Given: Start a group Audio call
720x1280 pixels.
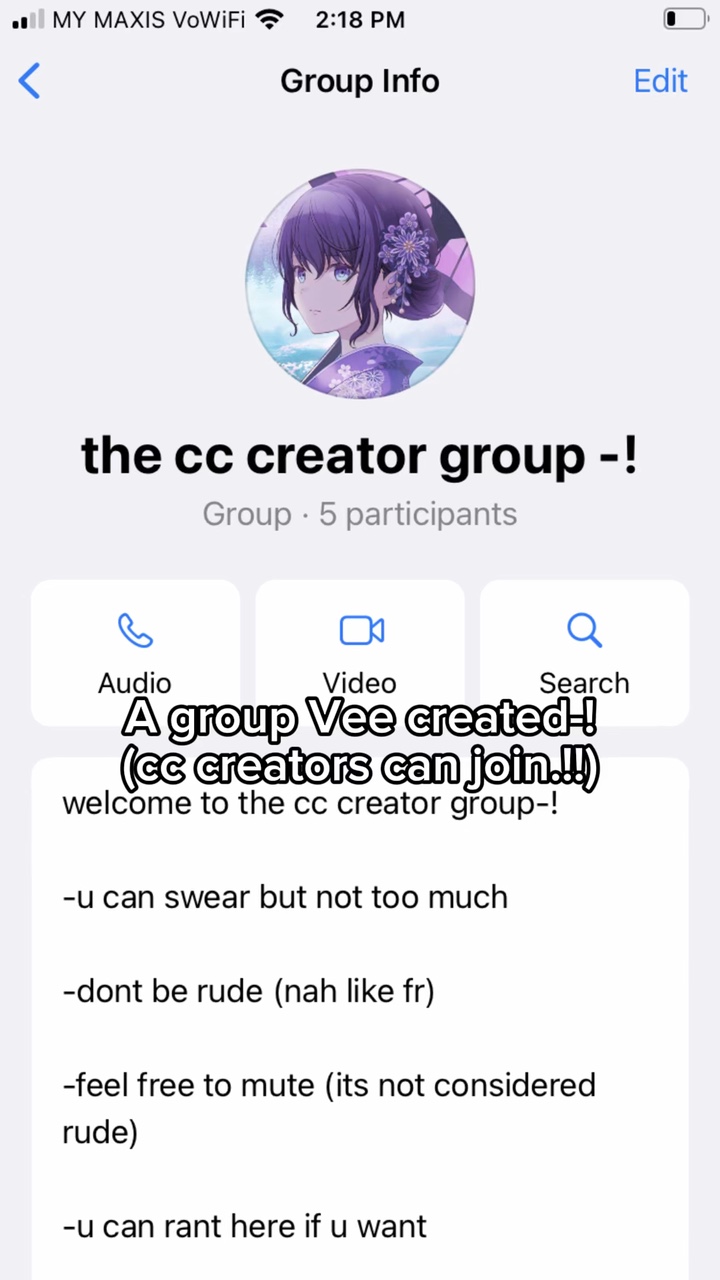Looking at the screenshot, I should (135, 652).
